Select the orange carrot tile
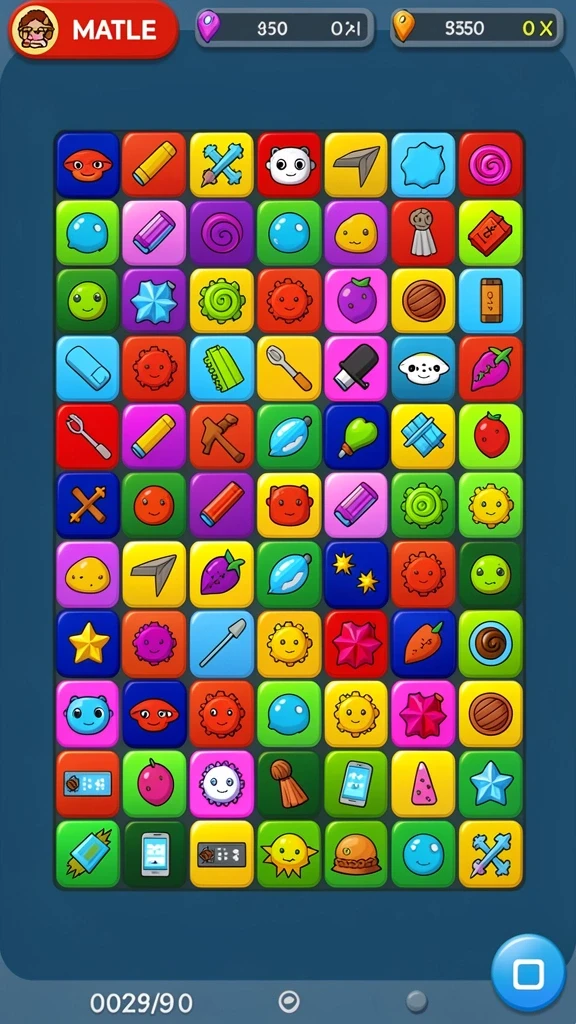 (x=423, y=643)
